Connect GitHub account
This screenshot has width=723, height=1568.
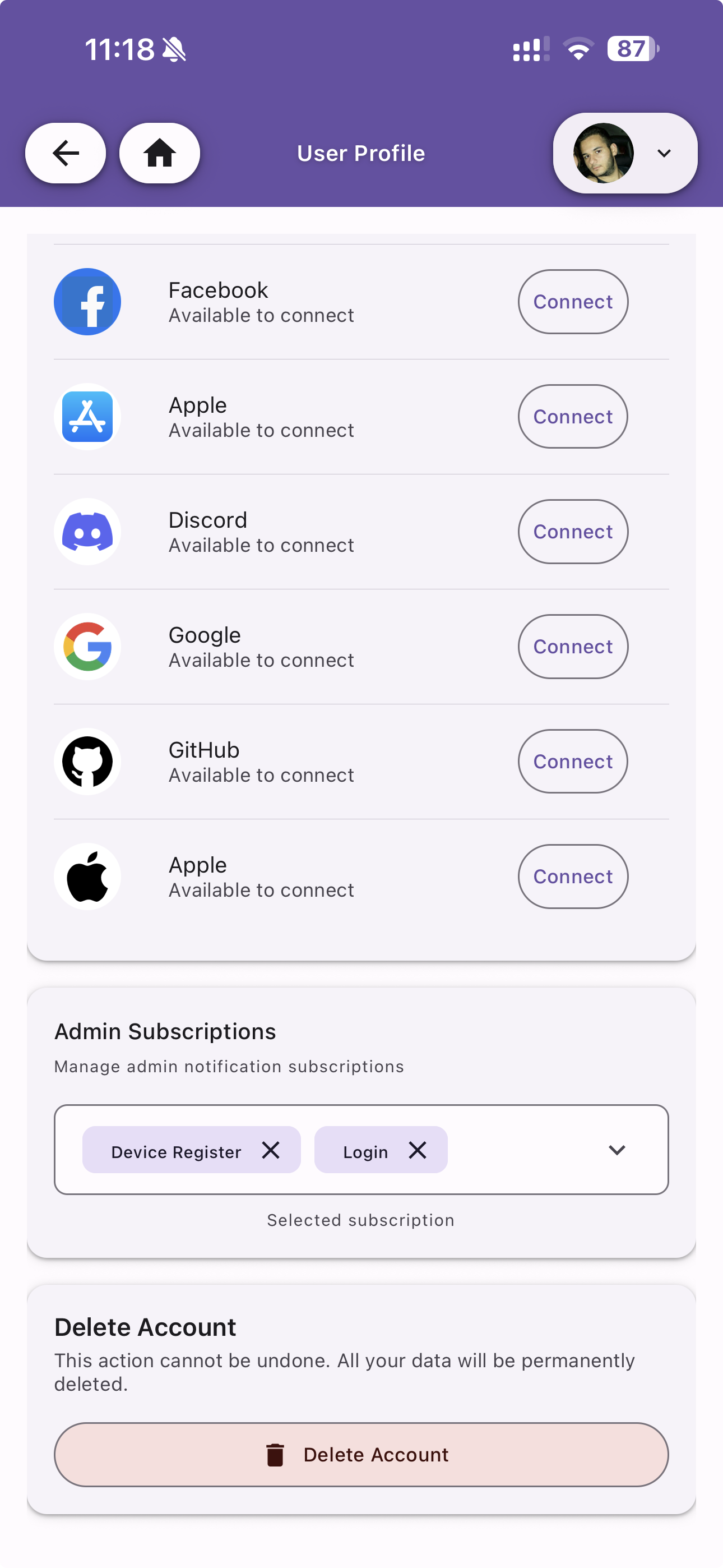572,762
